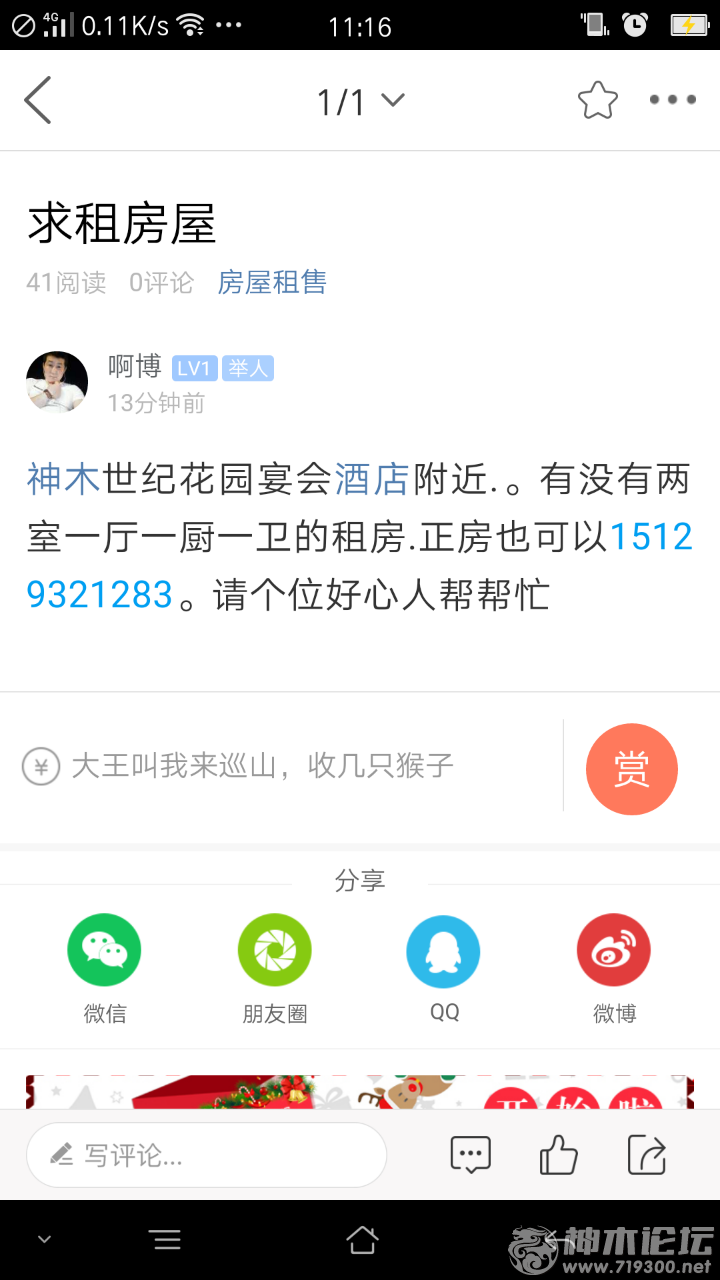This screenshot has height=1280, width=720.
Task: Return to the system home screen
Action: (361, 1240)
